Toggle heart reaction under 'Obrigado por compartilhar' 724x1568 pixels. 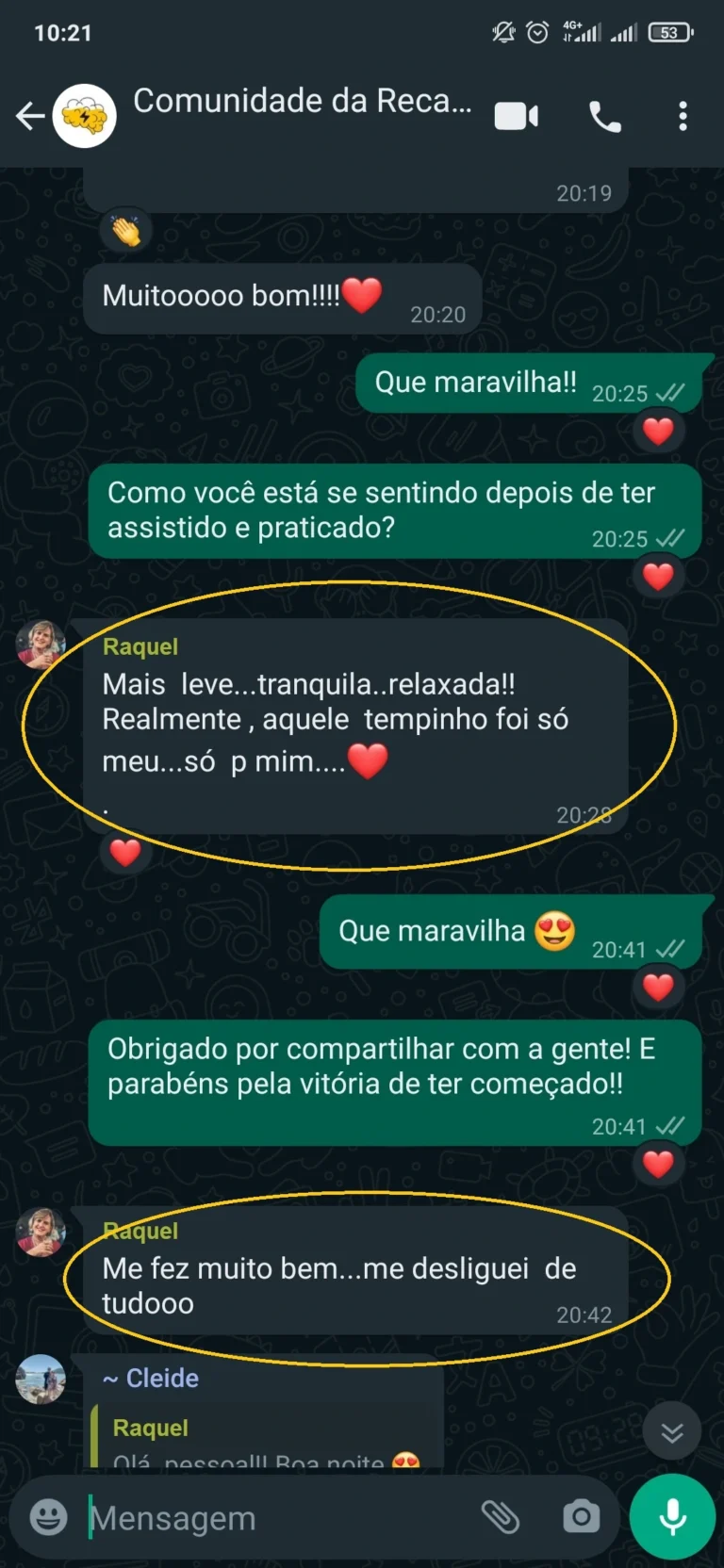(657, 1164)
